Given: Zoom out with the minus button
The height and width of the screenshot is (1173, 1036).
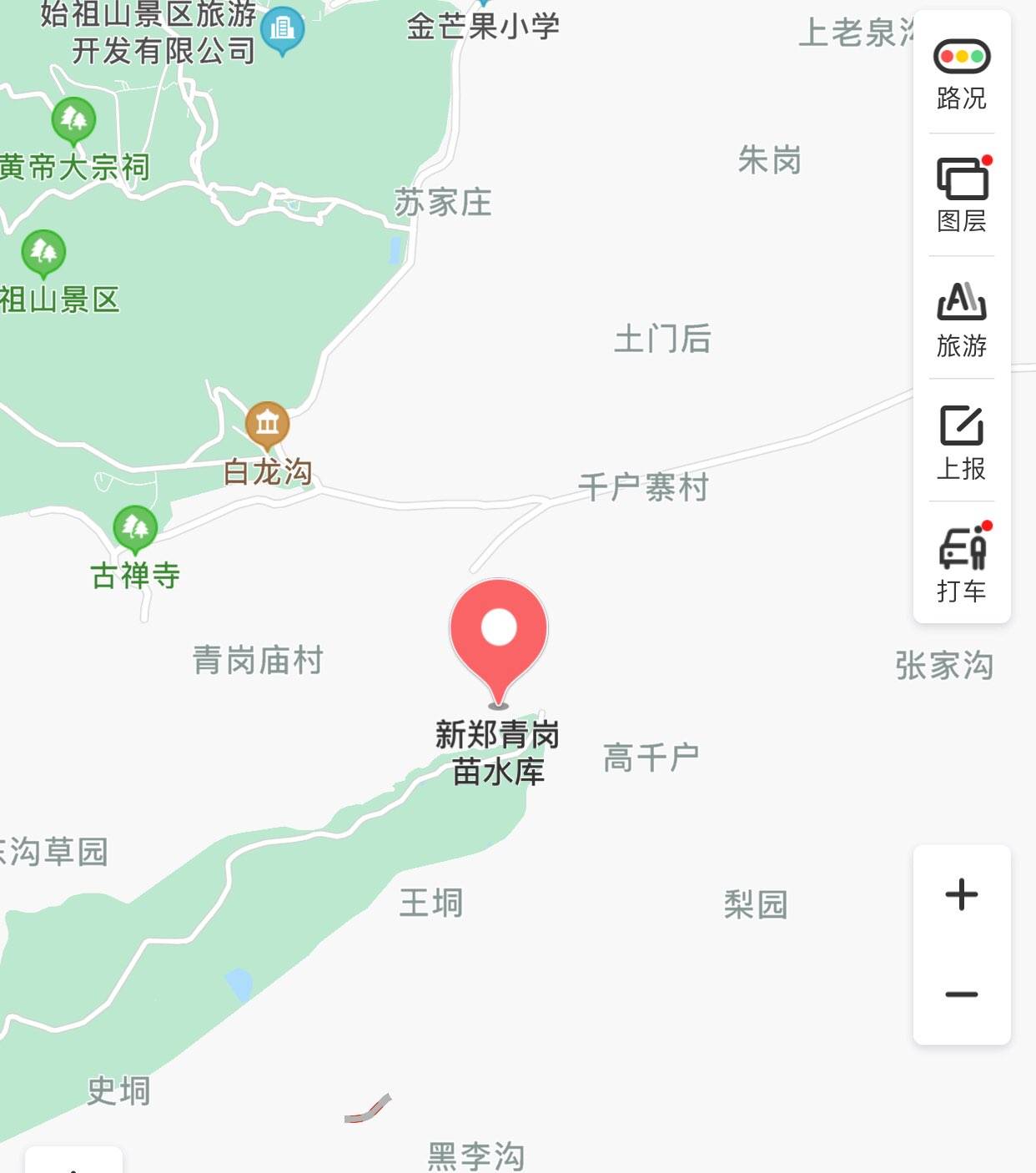Looking at the screenshot, I should [x=962, y=994].
